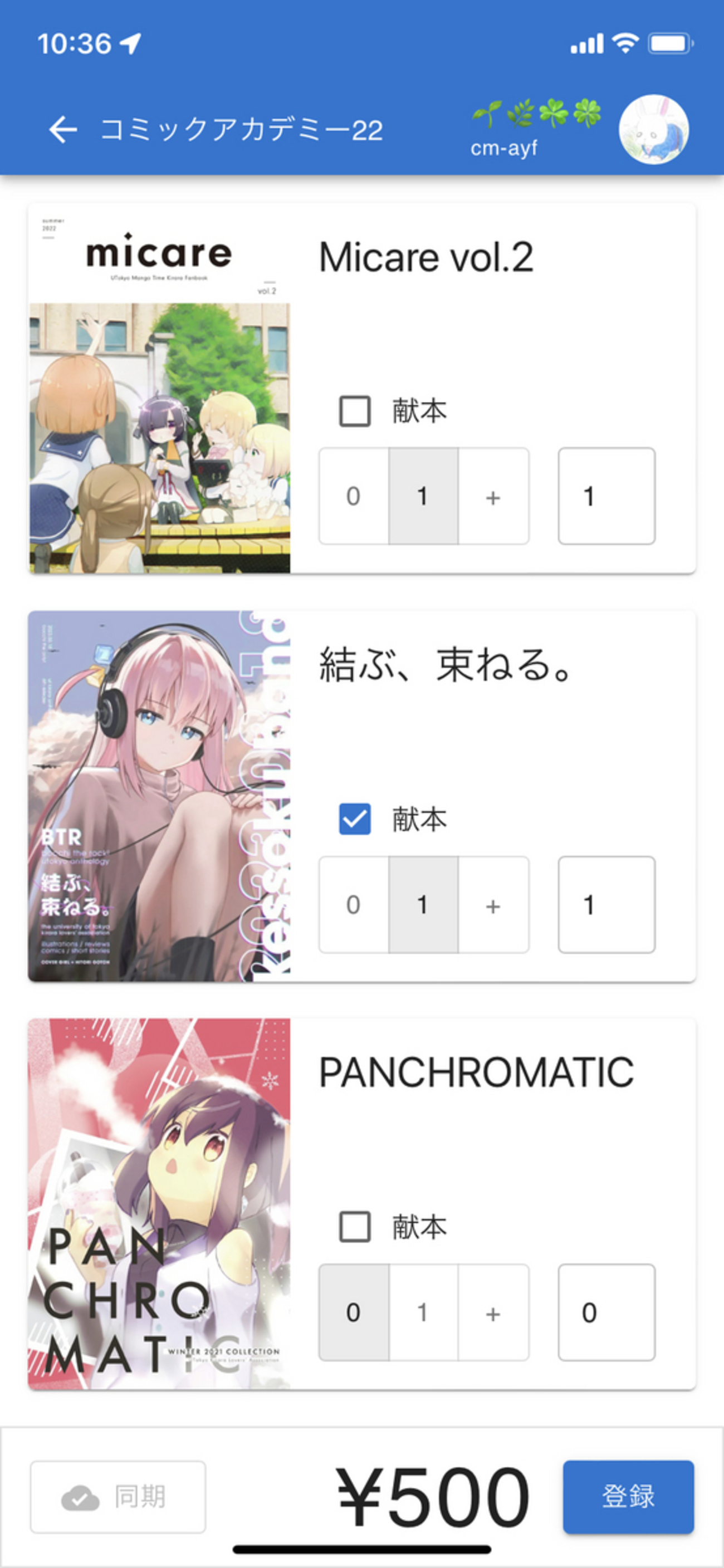Register the sale with 登録
Viewport: 724px width, 1568px height.
628,1497
